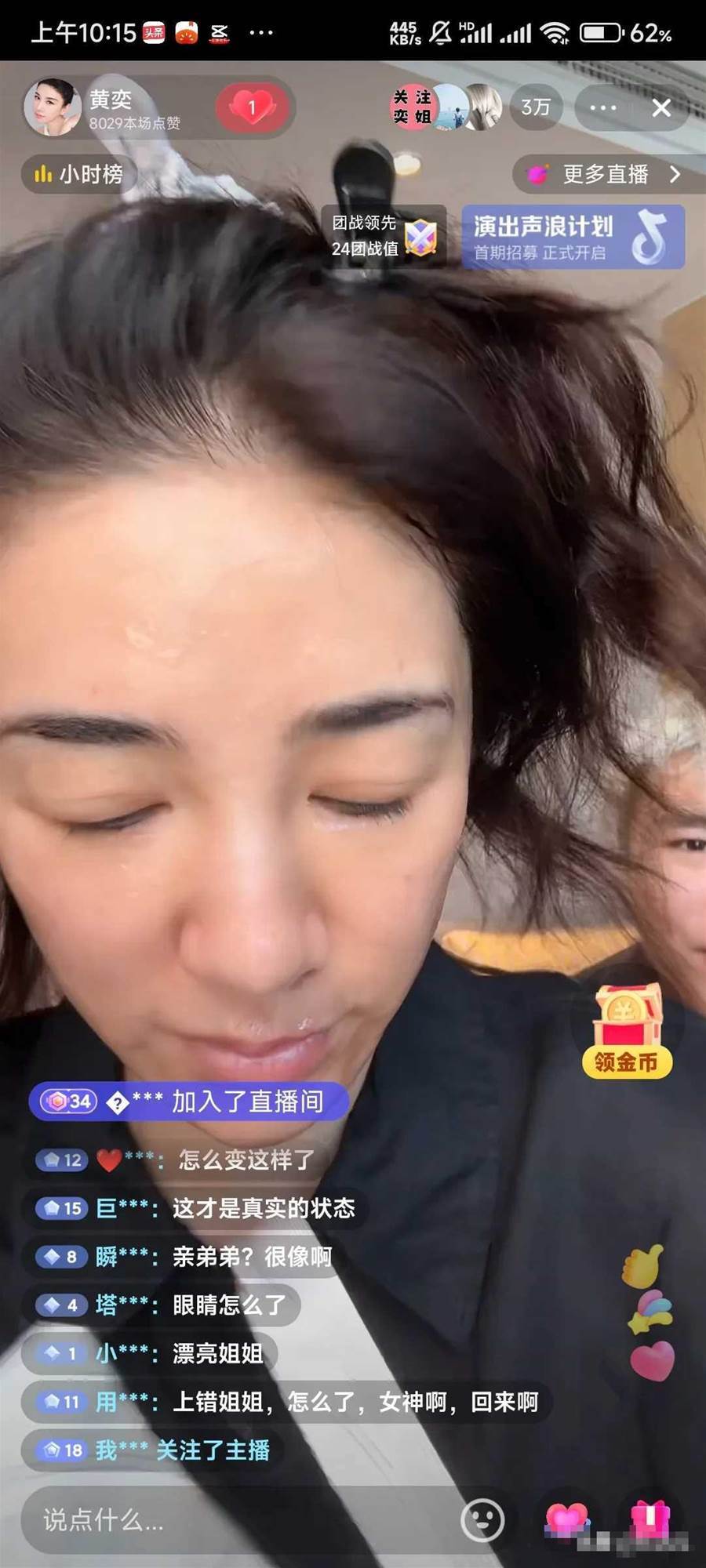
Task: Open the heart gift icon at bottom
Action: coord(566,1519)
